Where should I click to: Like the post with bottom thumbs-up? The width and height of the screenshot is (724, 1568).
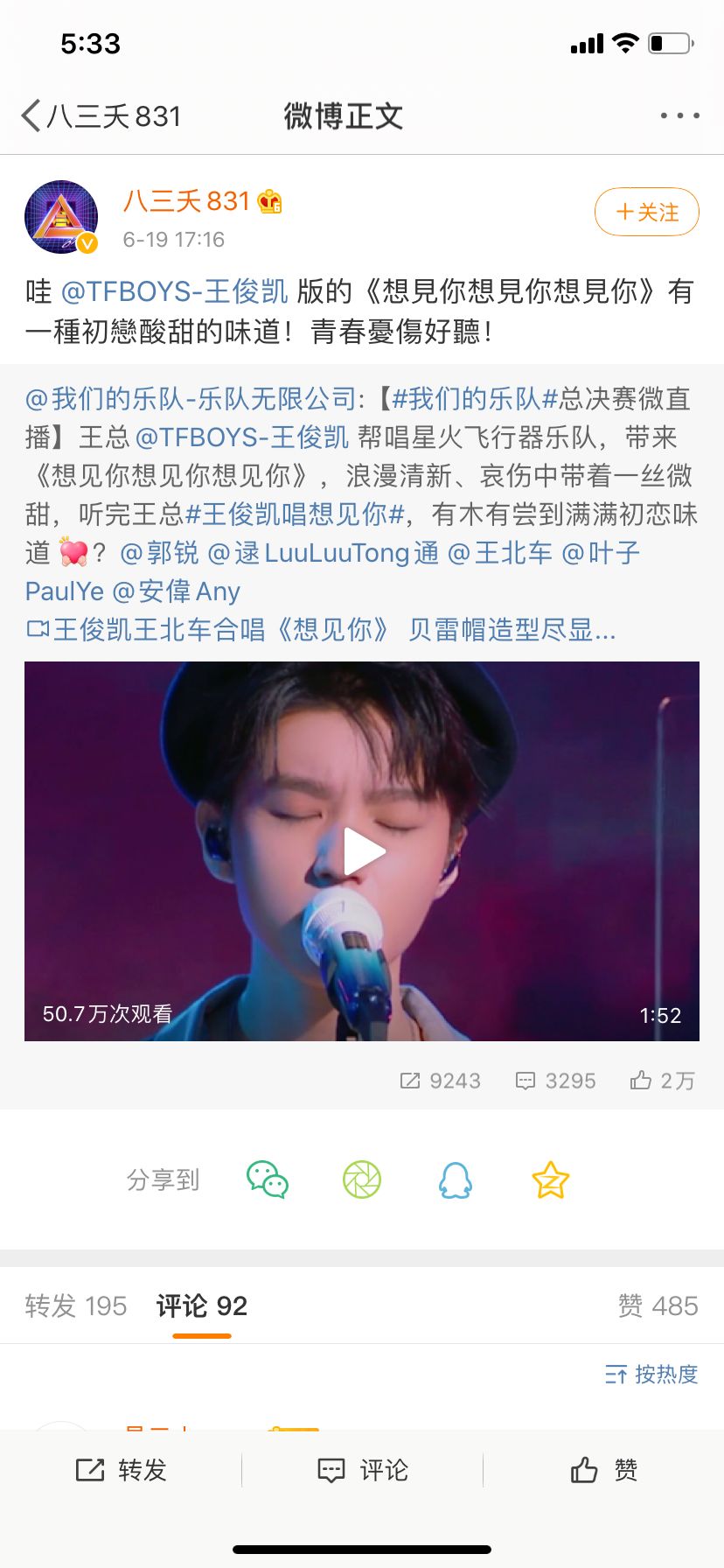click(x=601, y=1470)
